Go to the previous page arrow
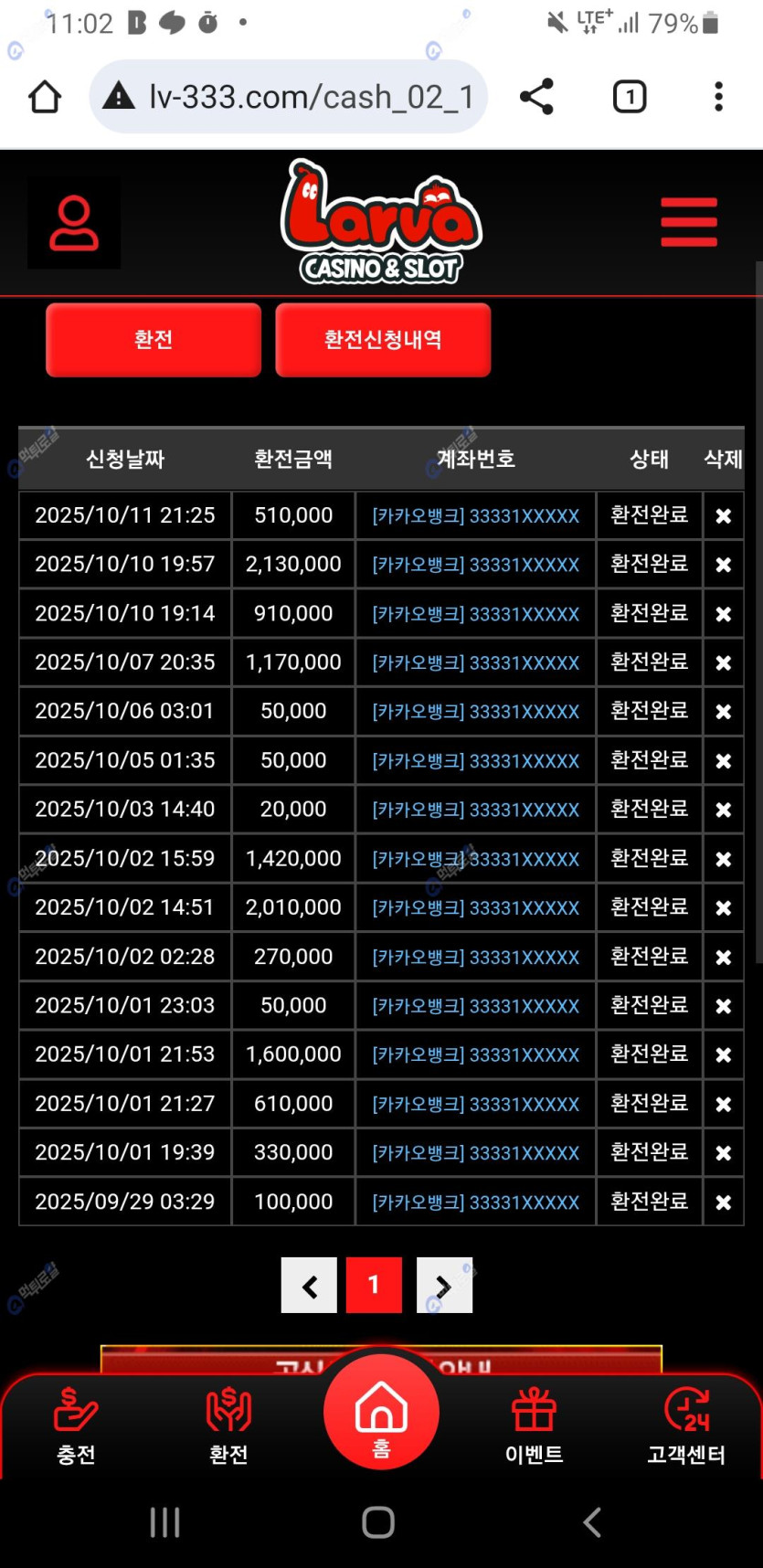 [309, 1286]
